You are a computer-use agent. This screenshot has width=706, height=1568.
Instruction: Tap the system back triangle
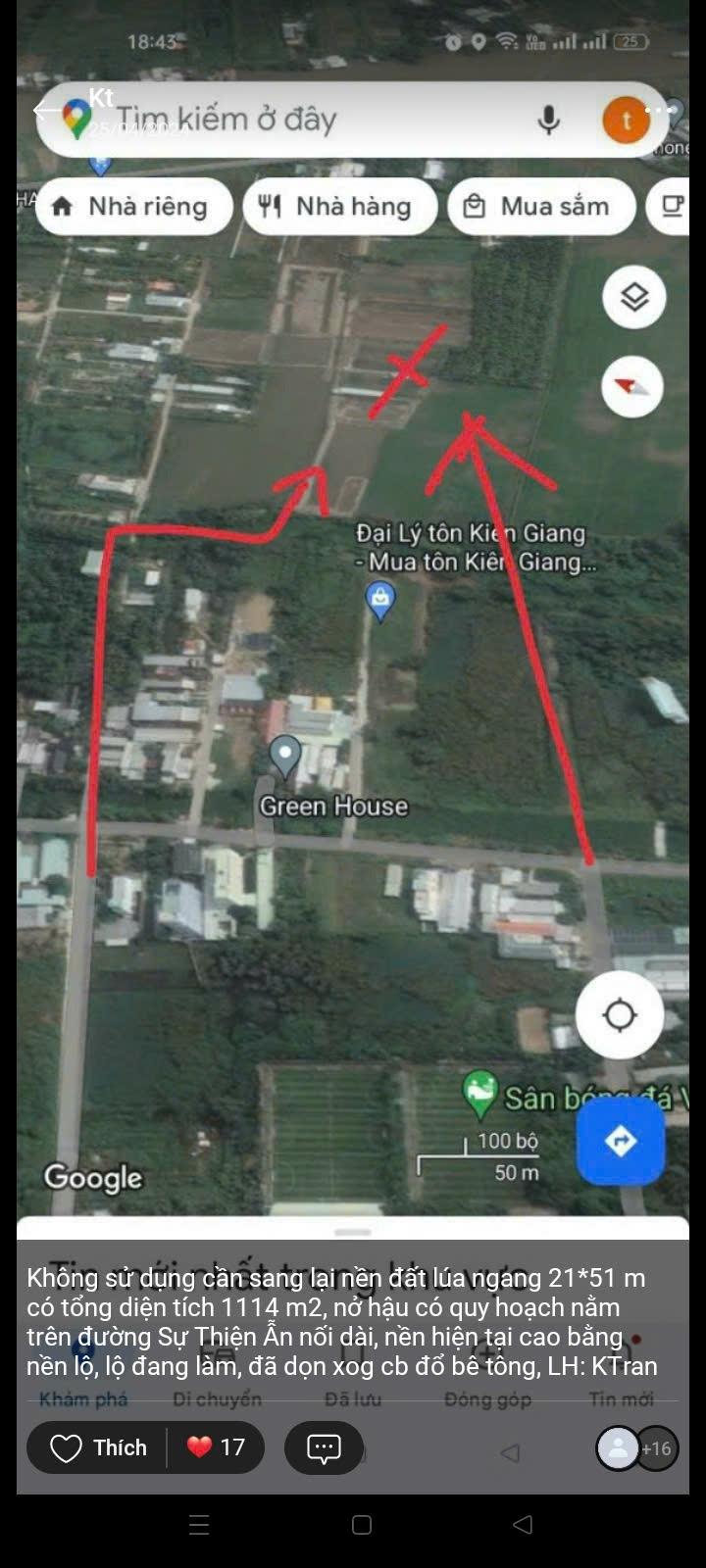pos(523,1525)
